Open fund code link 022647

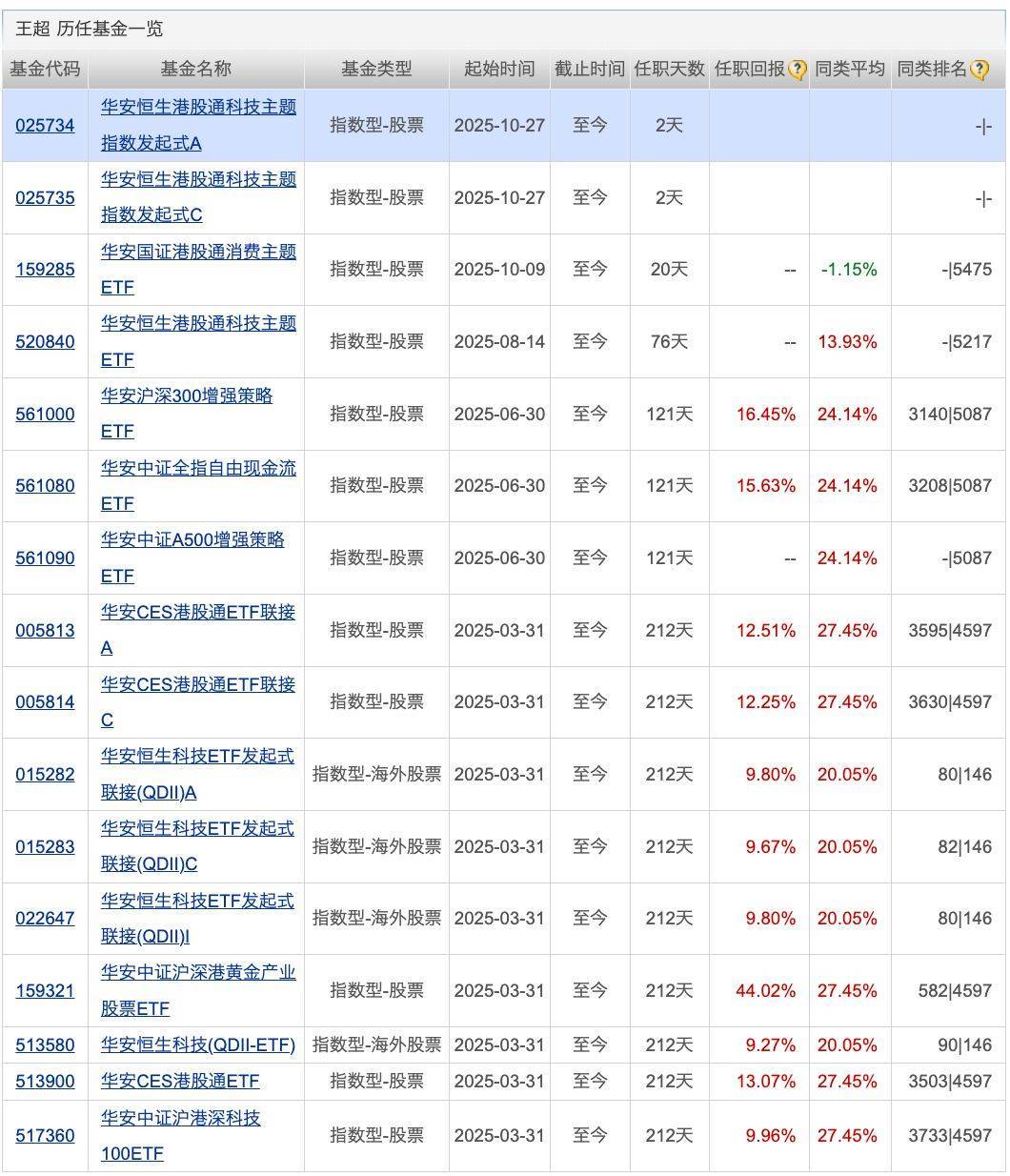tap(45, 919)
